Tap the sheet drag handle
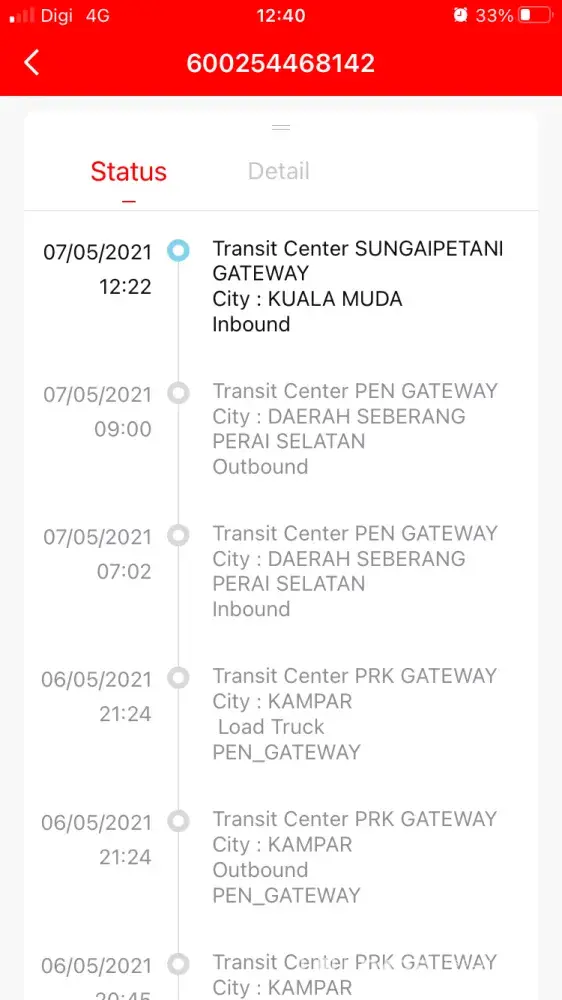This screenshot has height=1000, width=562. [x=281, y=127]
